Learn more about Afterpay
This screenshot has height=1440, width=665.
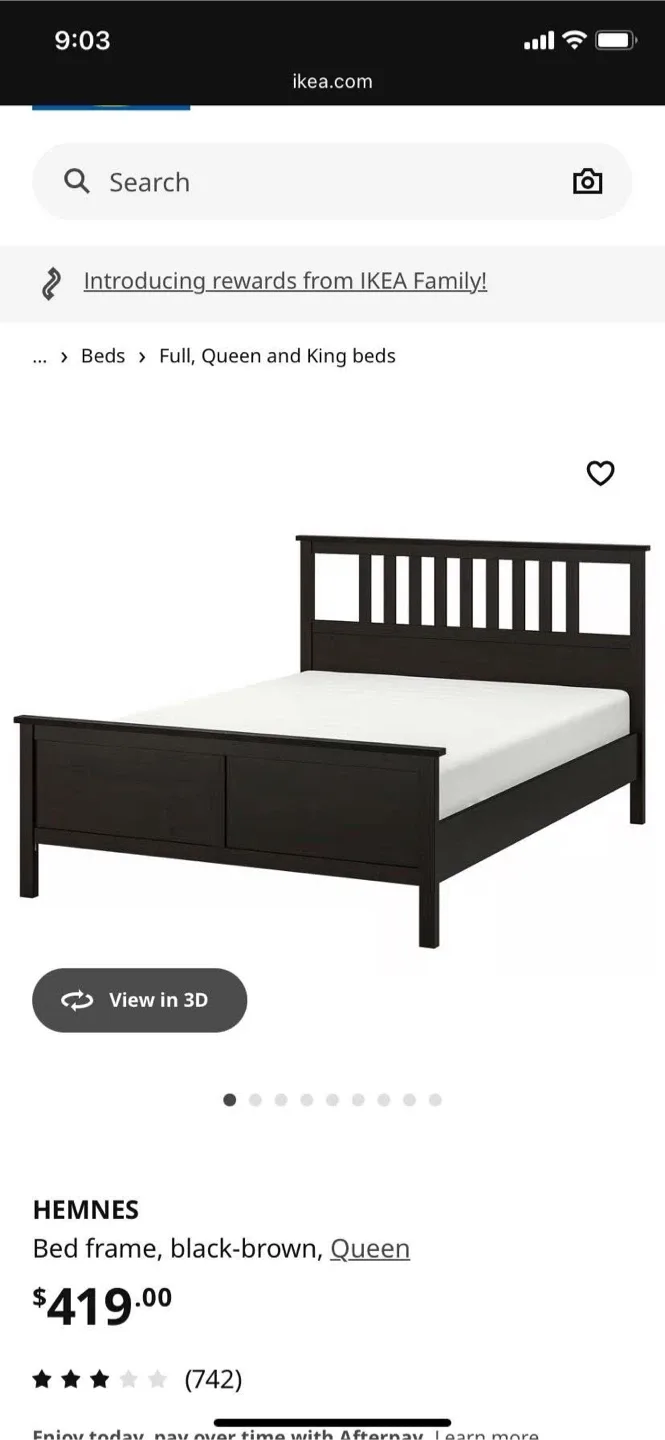tap(487, 1433)
